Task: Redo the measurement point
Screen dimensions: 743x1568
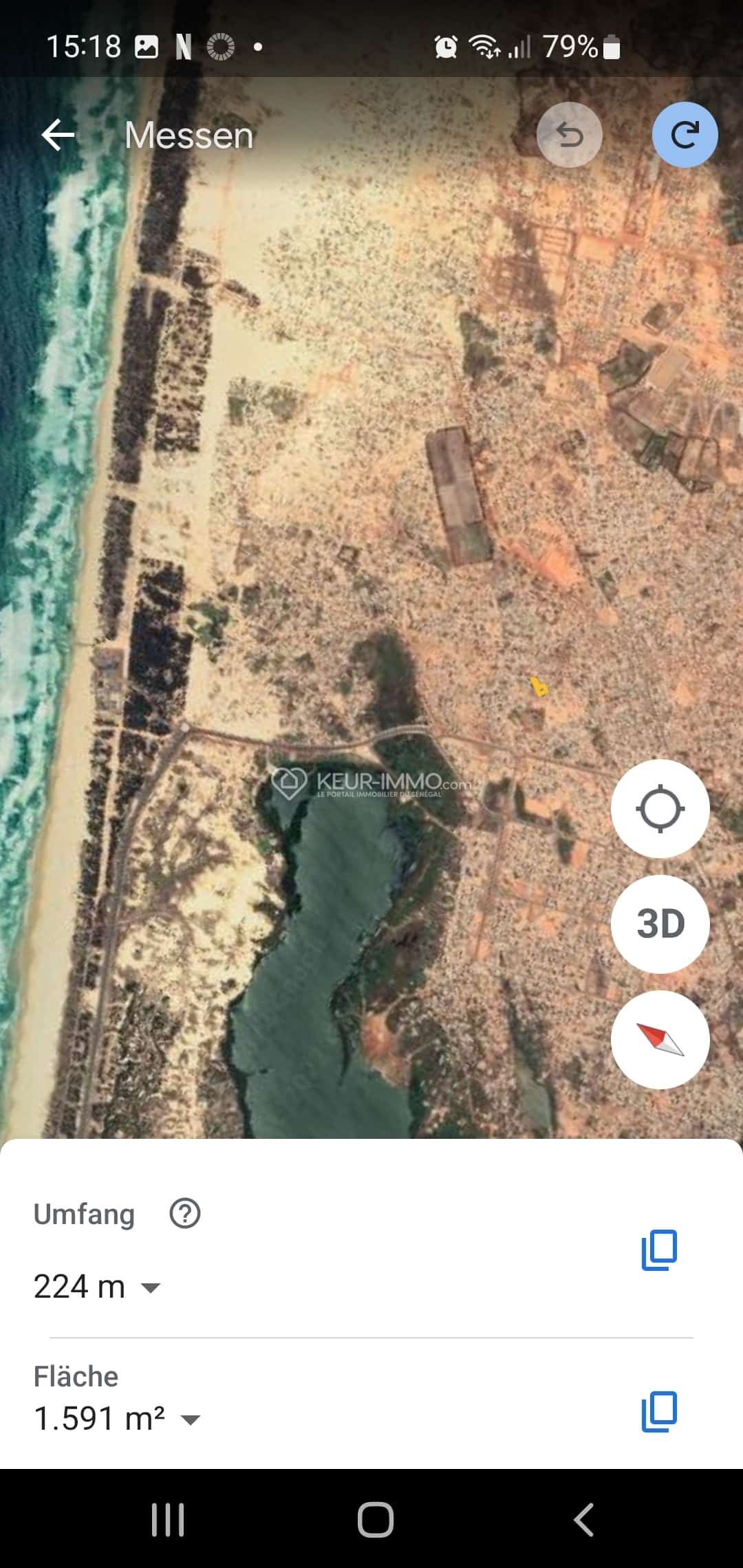Action: coord(685,135)
